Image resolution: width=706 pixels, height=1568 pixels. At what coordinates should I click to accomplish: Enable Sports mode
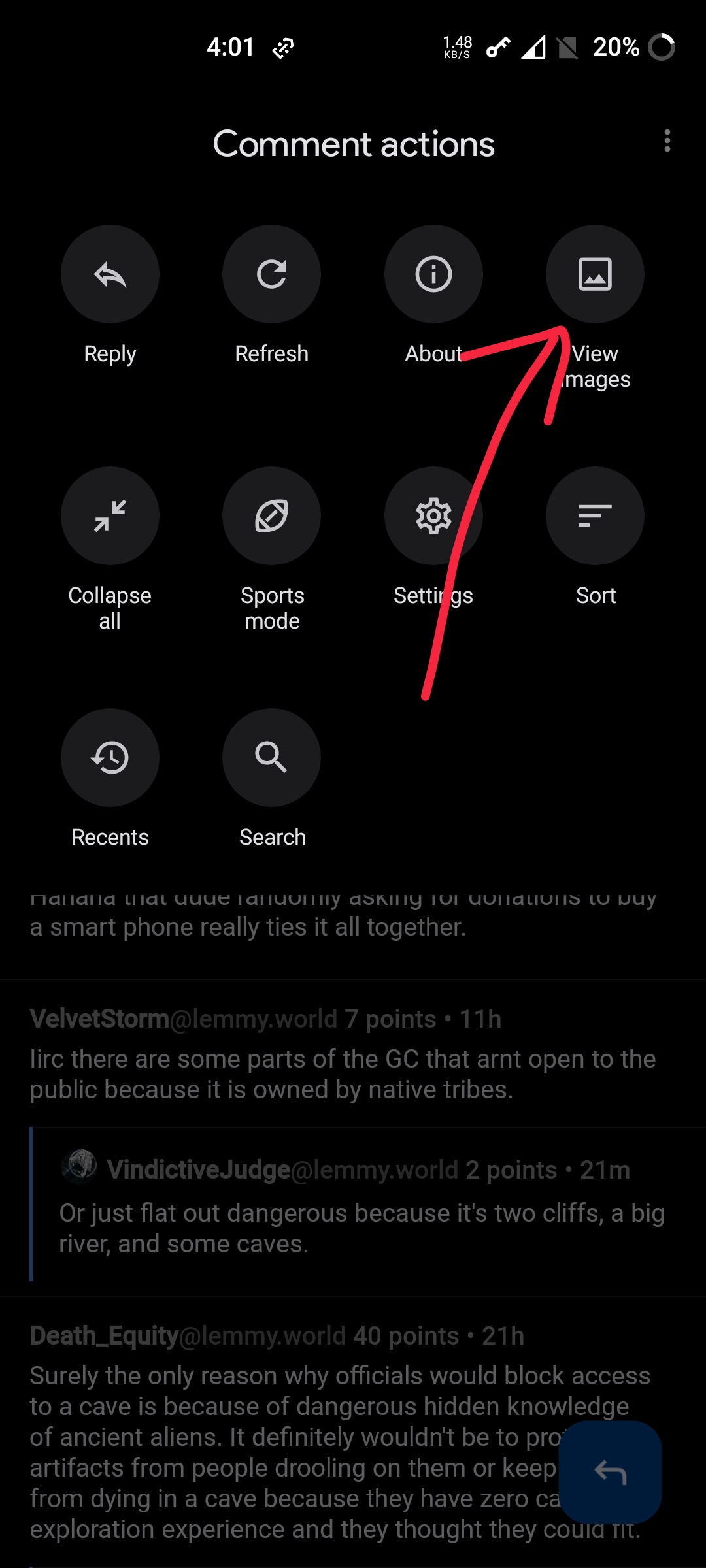271,516
